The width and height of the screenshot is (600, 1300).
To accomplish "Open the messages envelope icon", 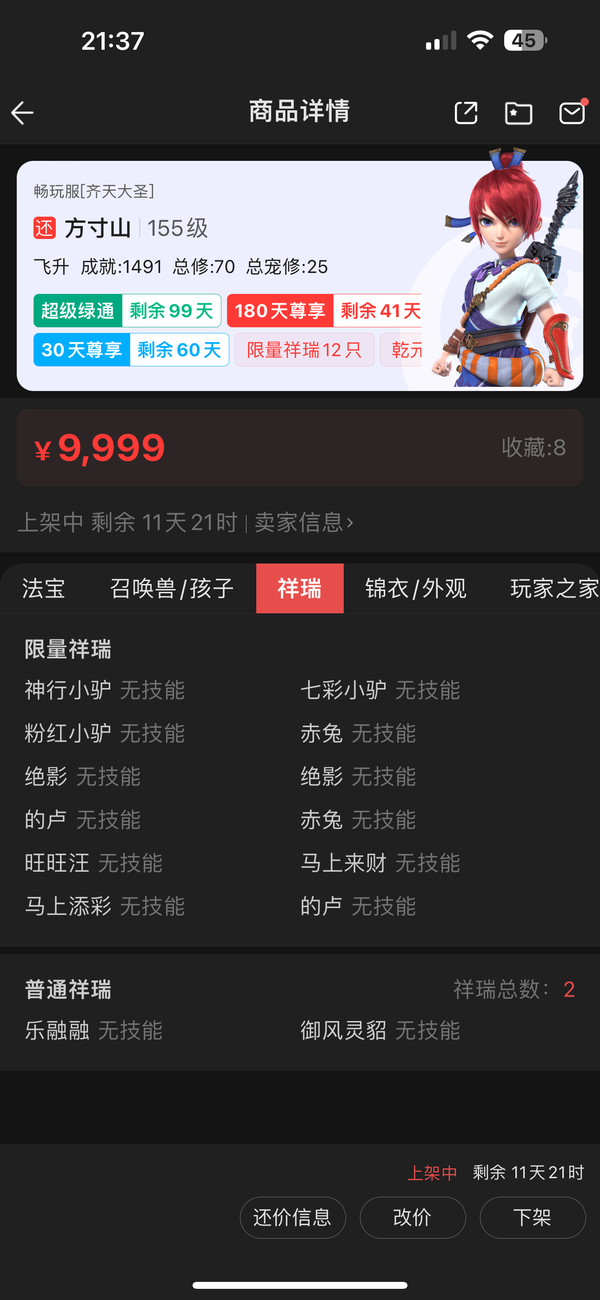I will pos(572,112).
